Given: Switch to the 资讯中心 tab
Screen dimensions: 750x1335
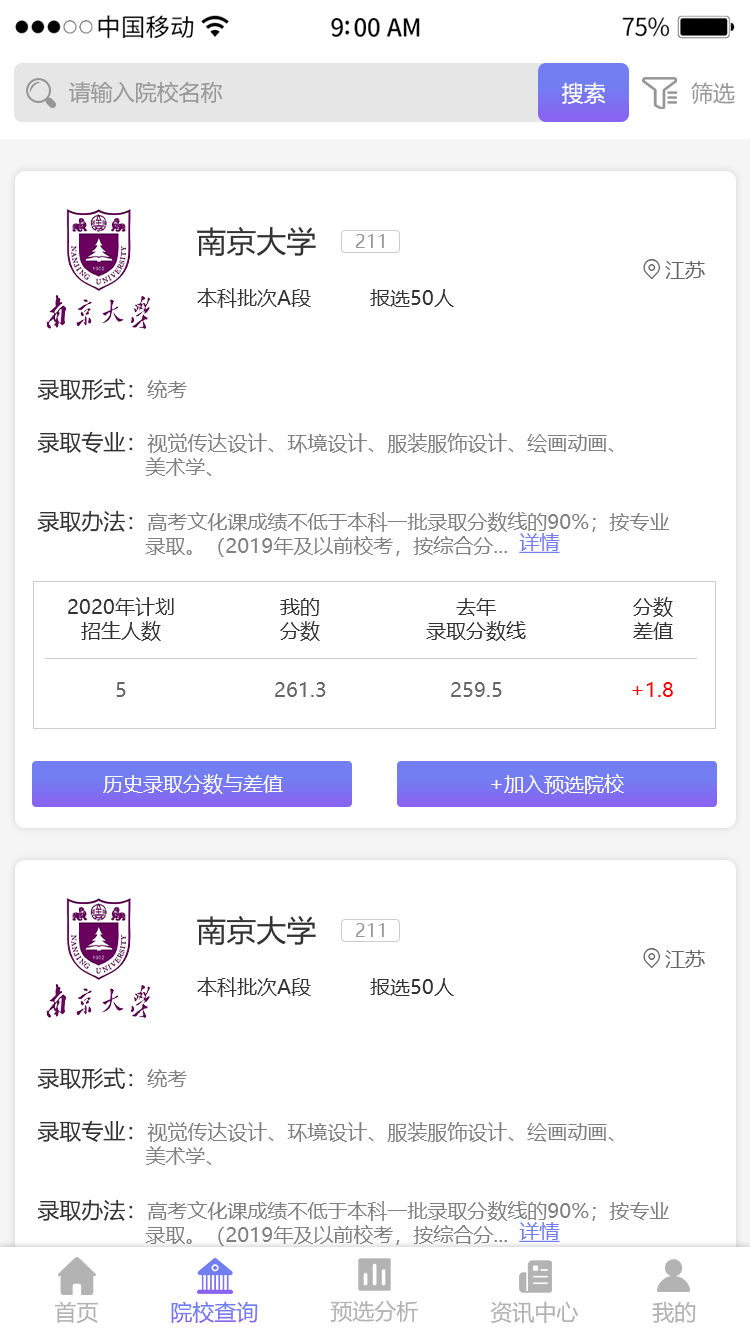Looking at the screenshot, I should 534,1290.
